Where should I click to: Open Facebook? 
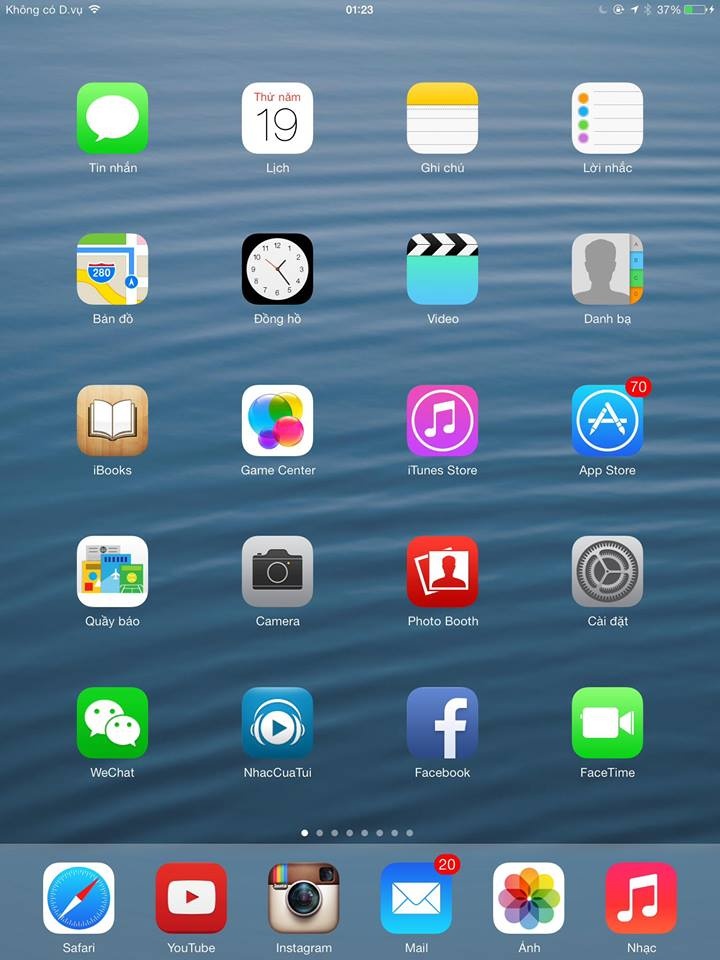click(442, 722)
